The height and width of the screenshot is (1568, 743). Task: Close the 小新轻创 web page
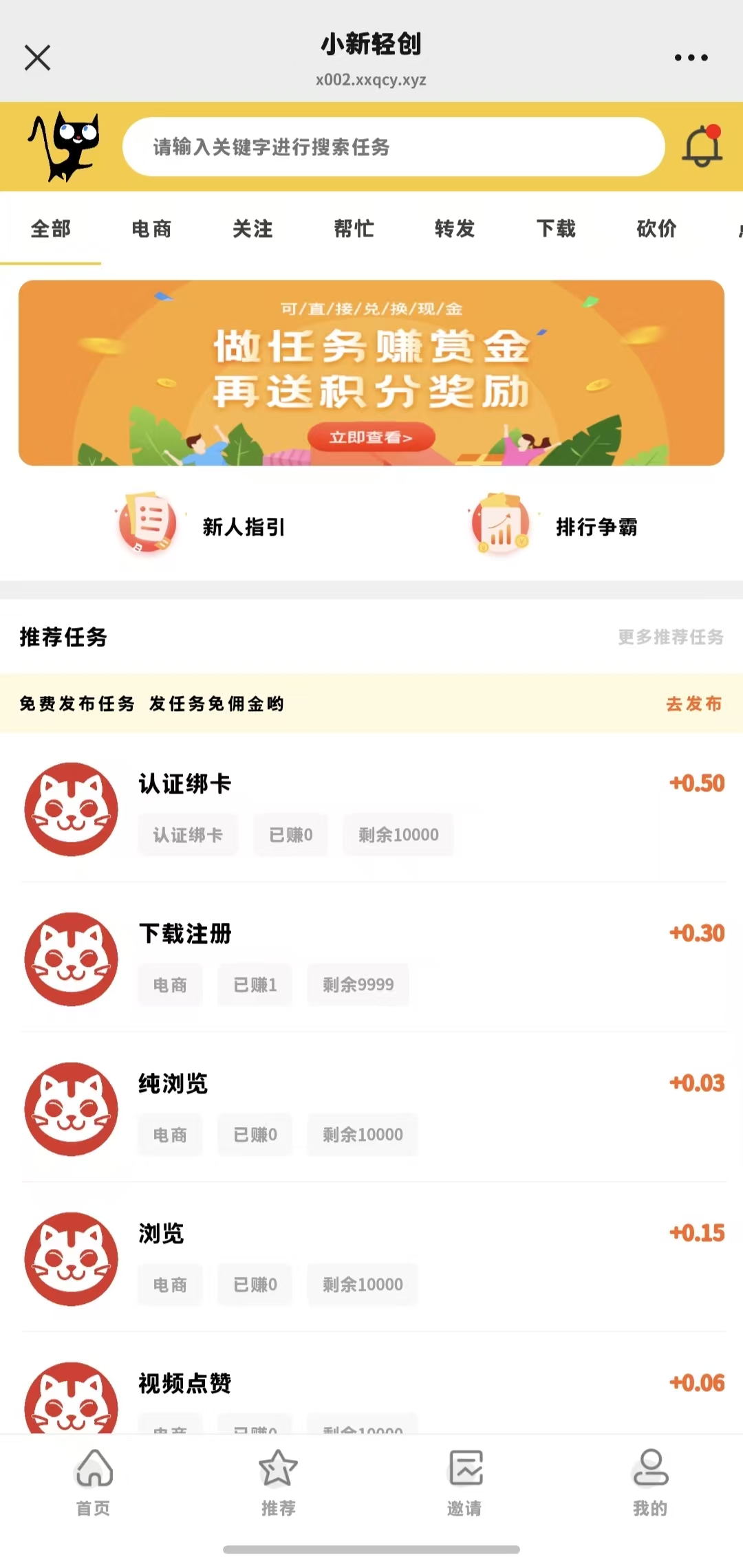[37, 58]
